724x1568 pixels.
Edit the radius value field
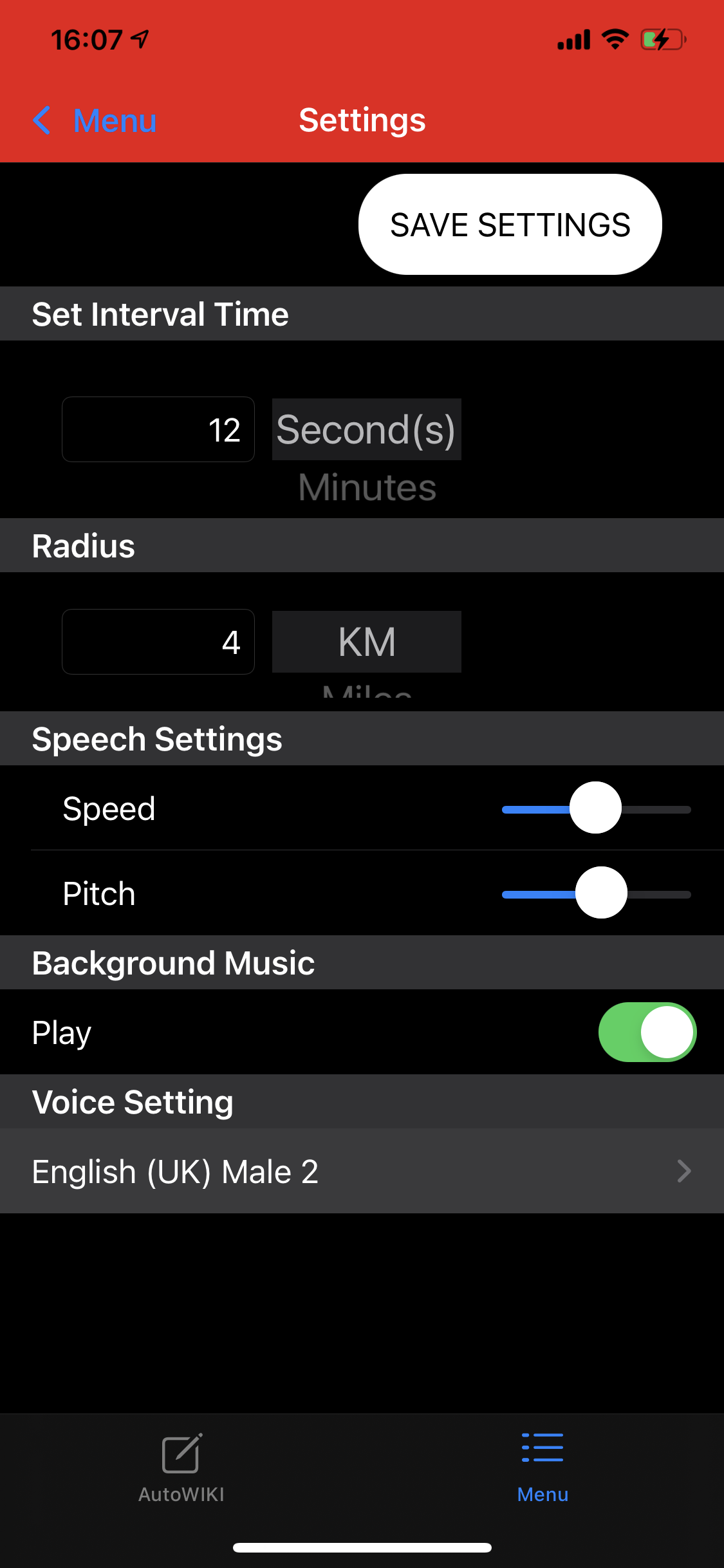pyautogui.click(x=158, y=642)
